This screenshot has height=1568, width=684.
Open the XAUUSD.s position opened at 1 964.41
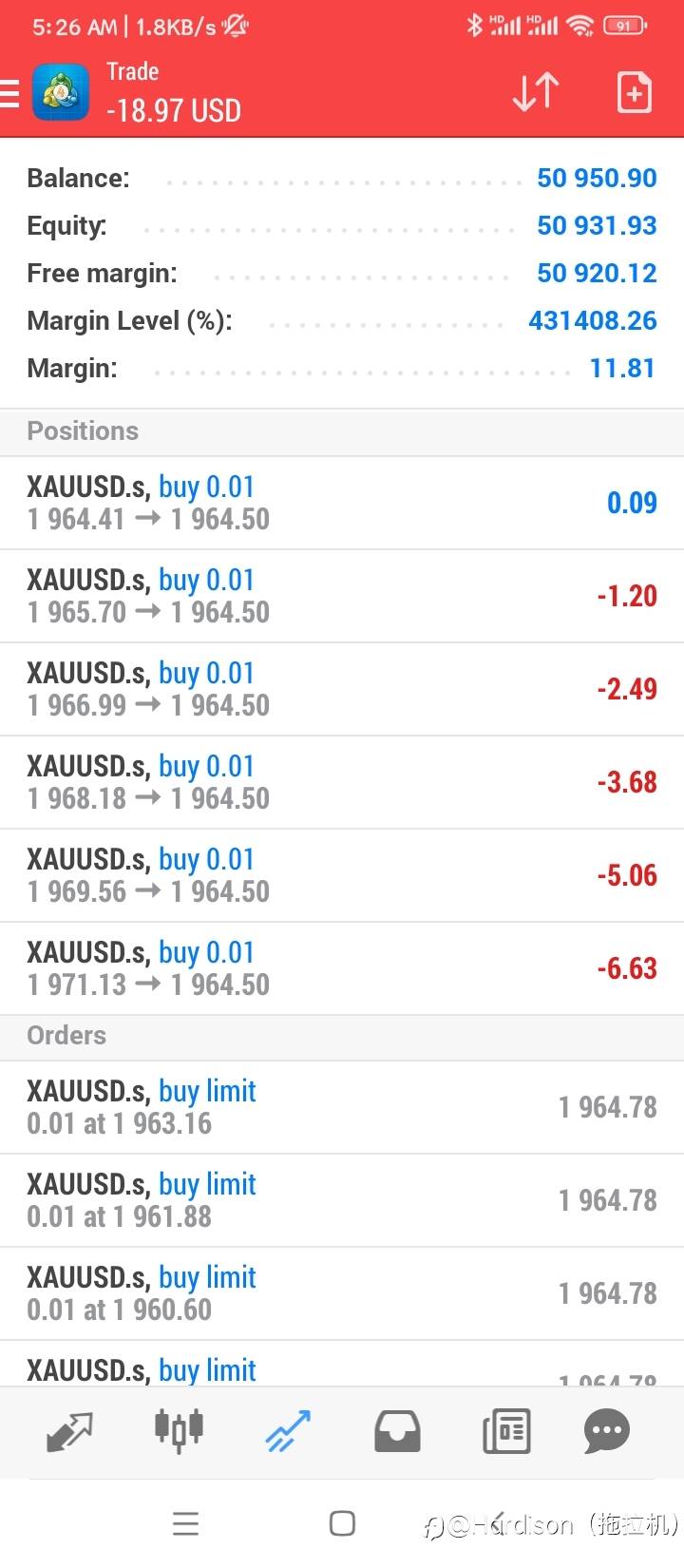pos(342,503)
